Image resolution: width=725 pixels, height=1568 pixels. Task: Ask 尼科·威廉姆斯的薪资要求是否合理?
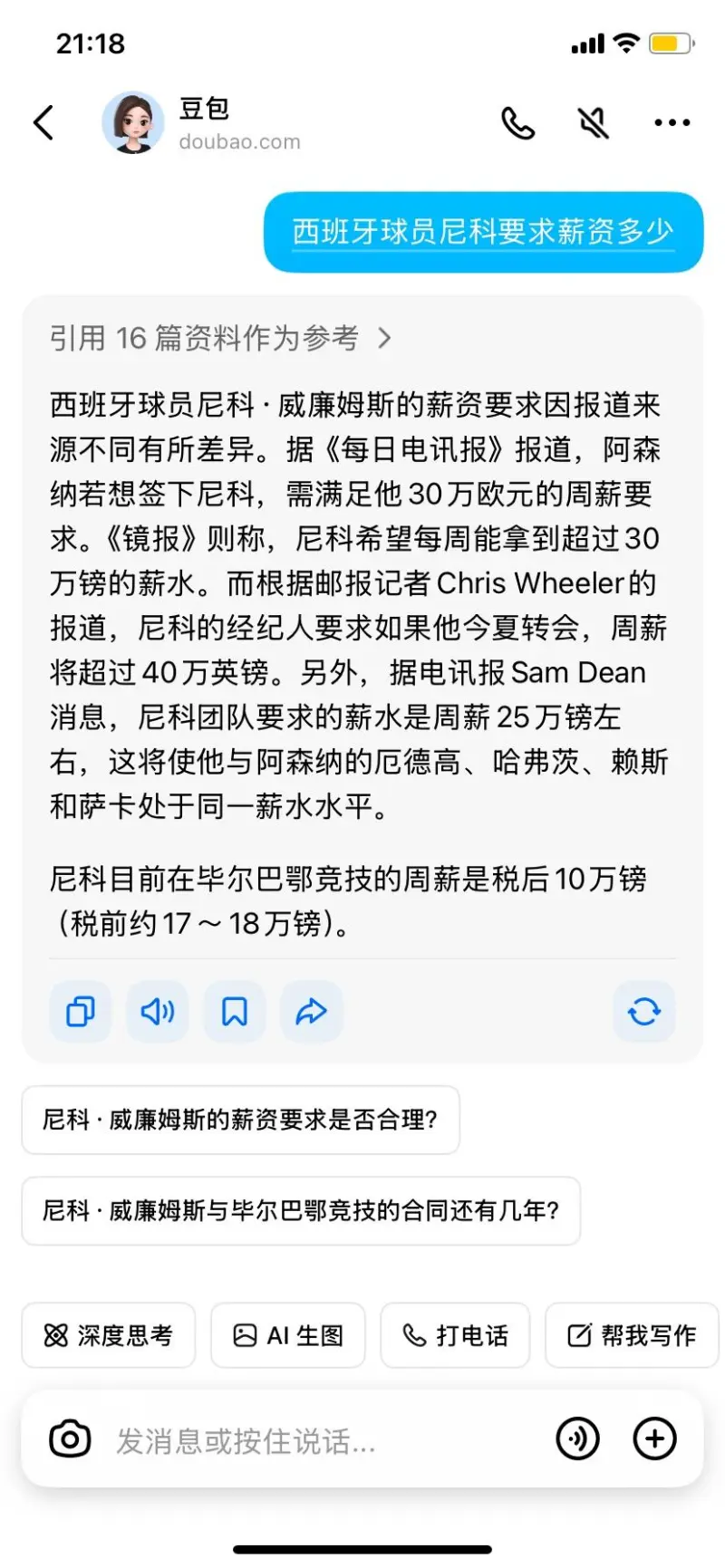coord(240,1120)
